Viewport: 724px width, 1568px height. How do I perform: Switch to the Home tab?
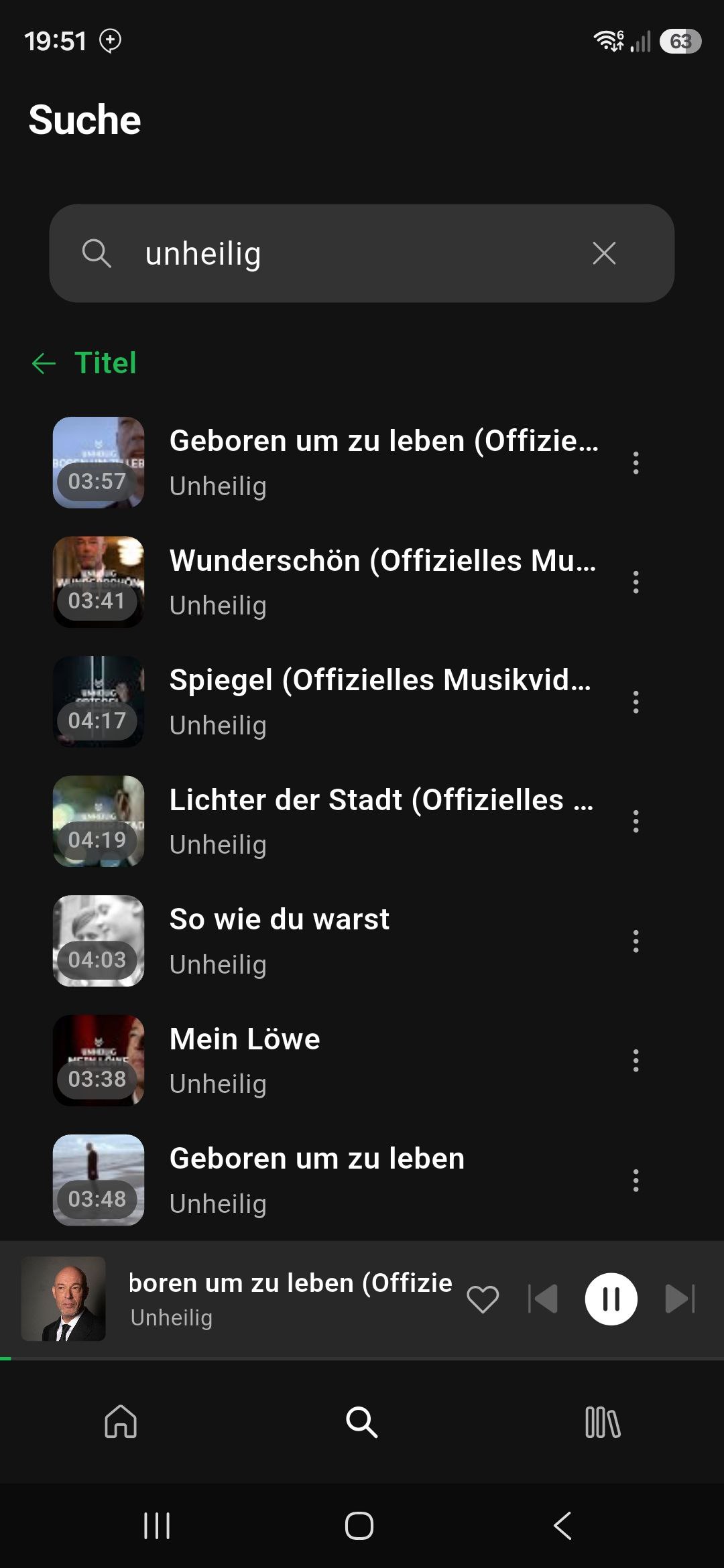(x=121, y=1421)
